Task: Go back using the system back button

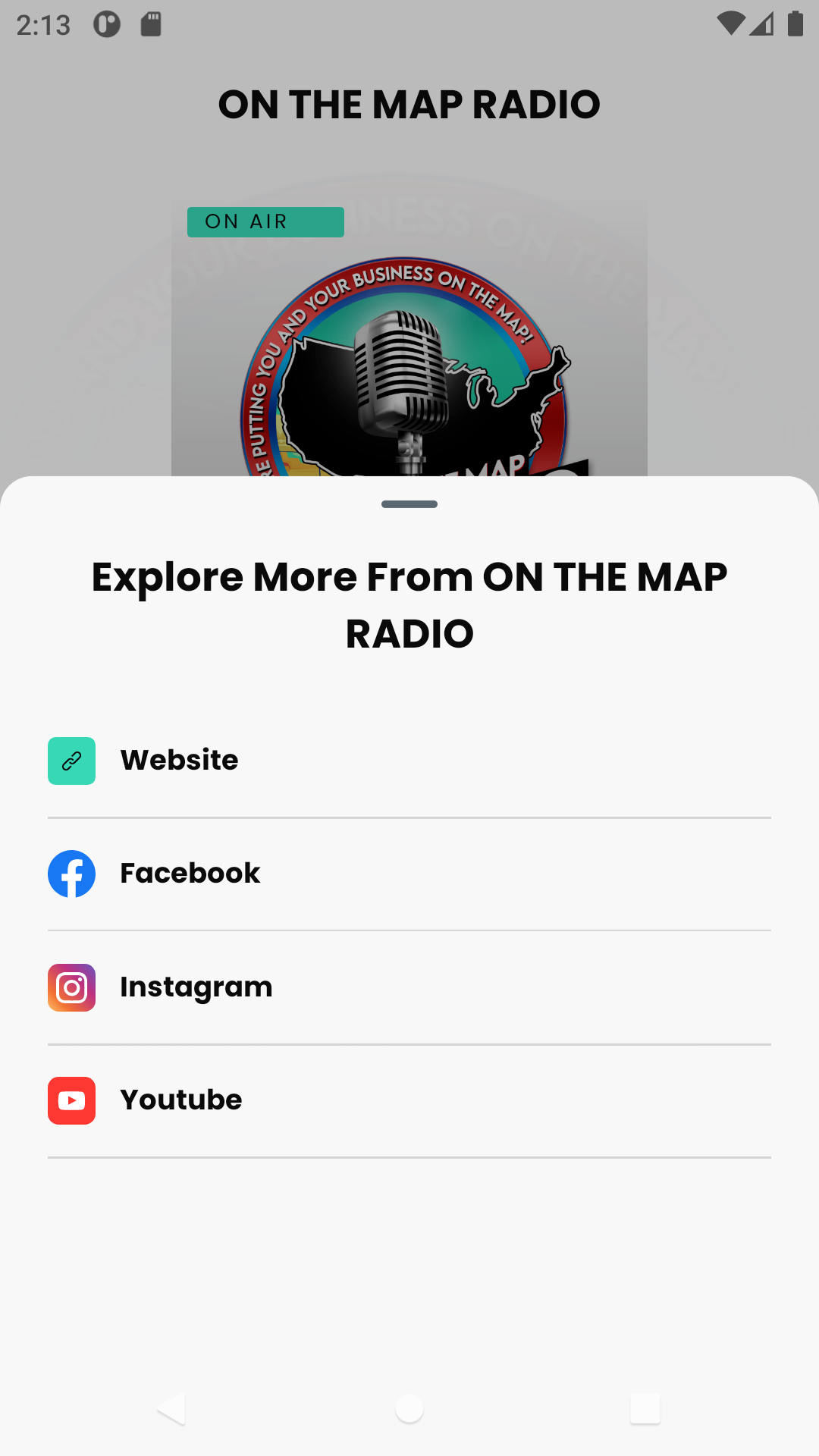Action: click(171, 1409)
